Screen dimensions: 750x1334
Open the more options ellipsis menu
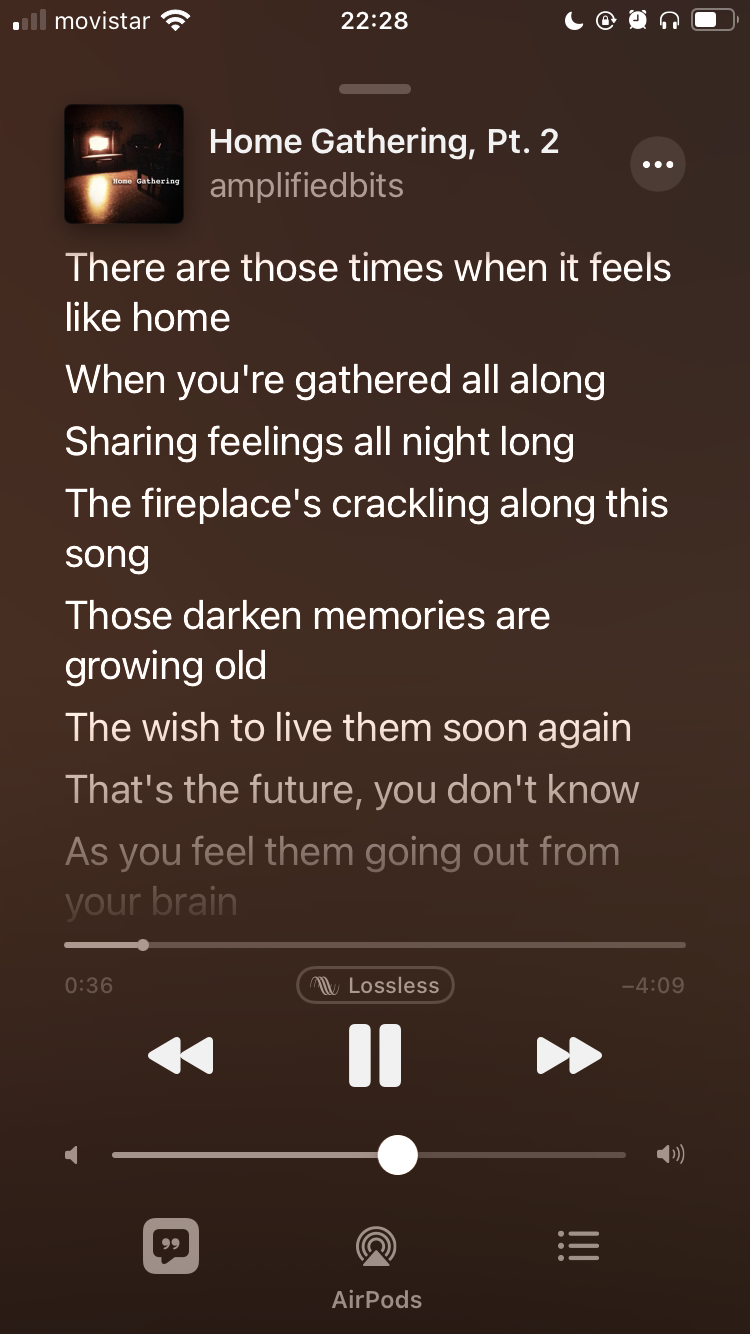coord(657,165)
